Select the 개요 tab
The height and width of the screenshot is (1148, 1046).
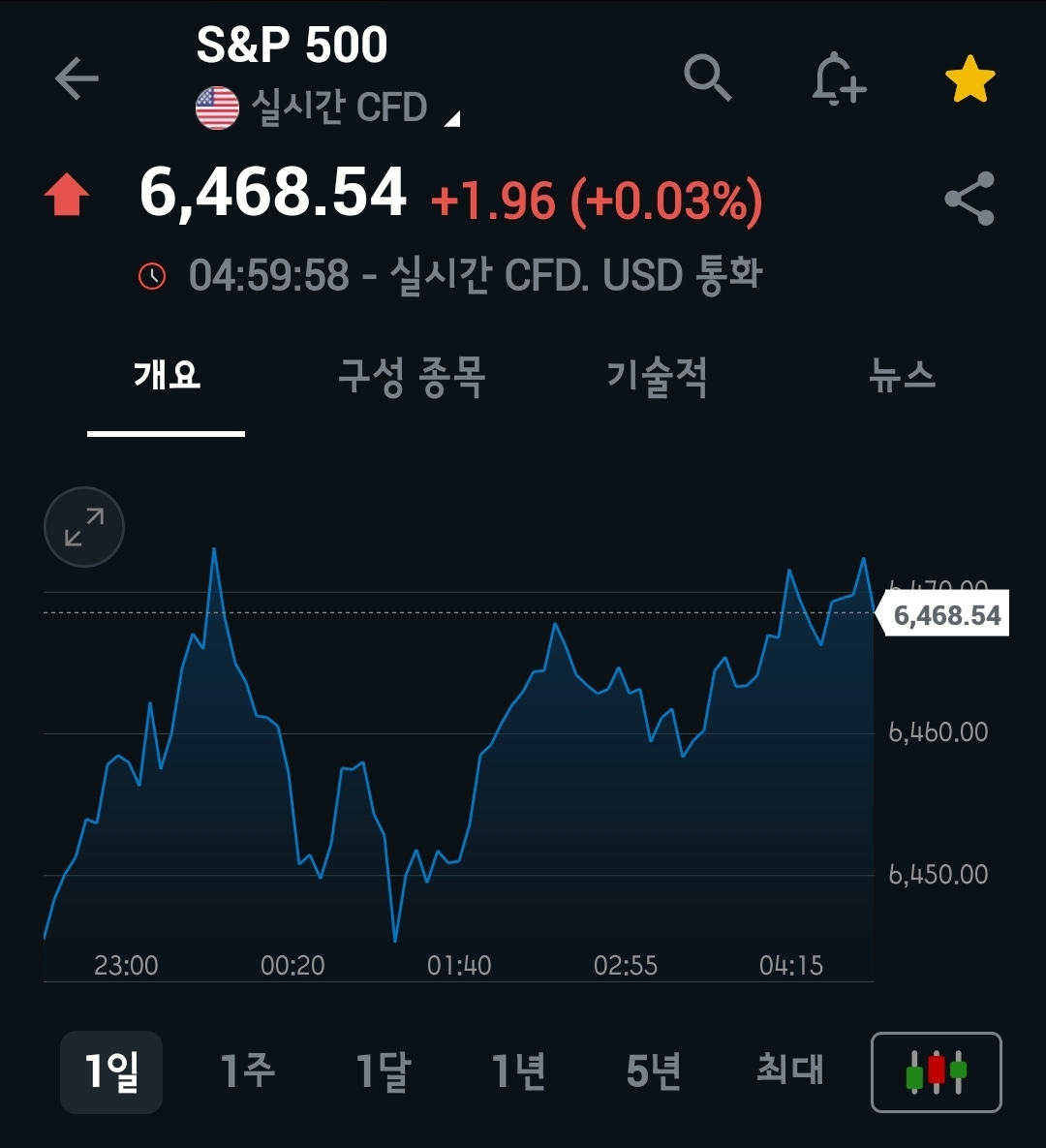(x=167, y=375)
